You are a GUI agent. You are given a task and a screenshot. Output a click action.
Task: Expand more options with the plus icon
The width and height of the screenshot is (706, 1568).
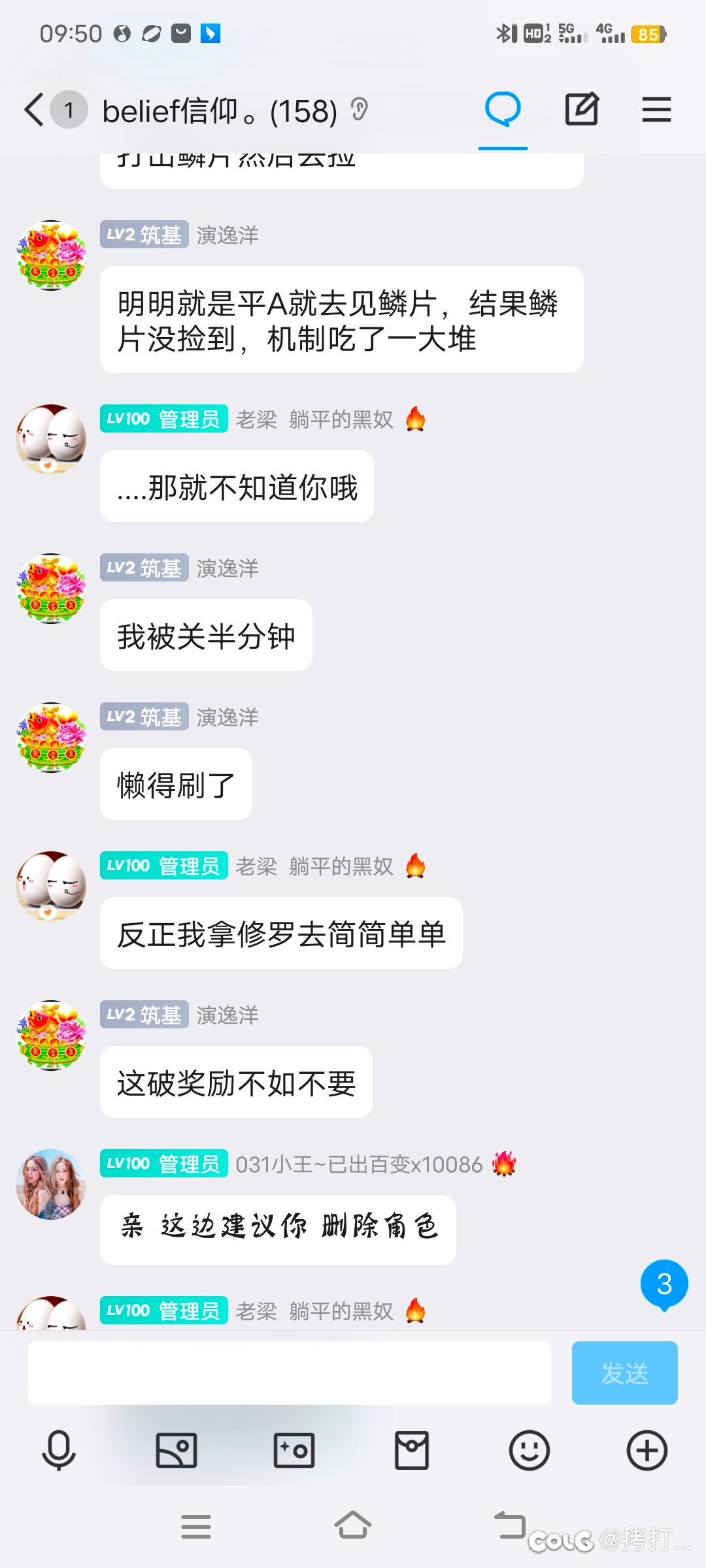tap(647, 1450)
